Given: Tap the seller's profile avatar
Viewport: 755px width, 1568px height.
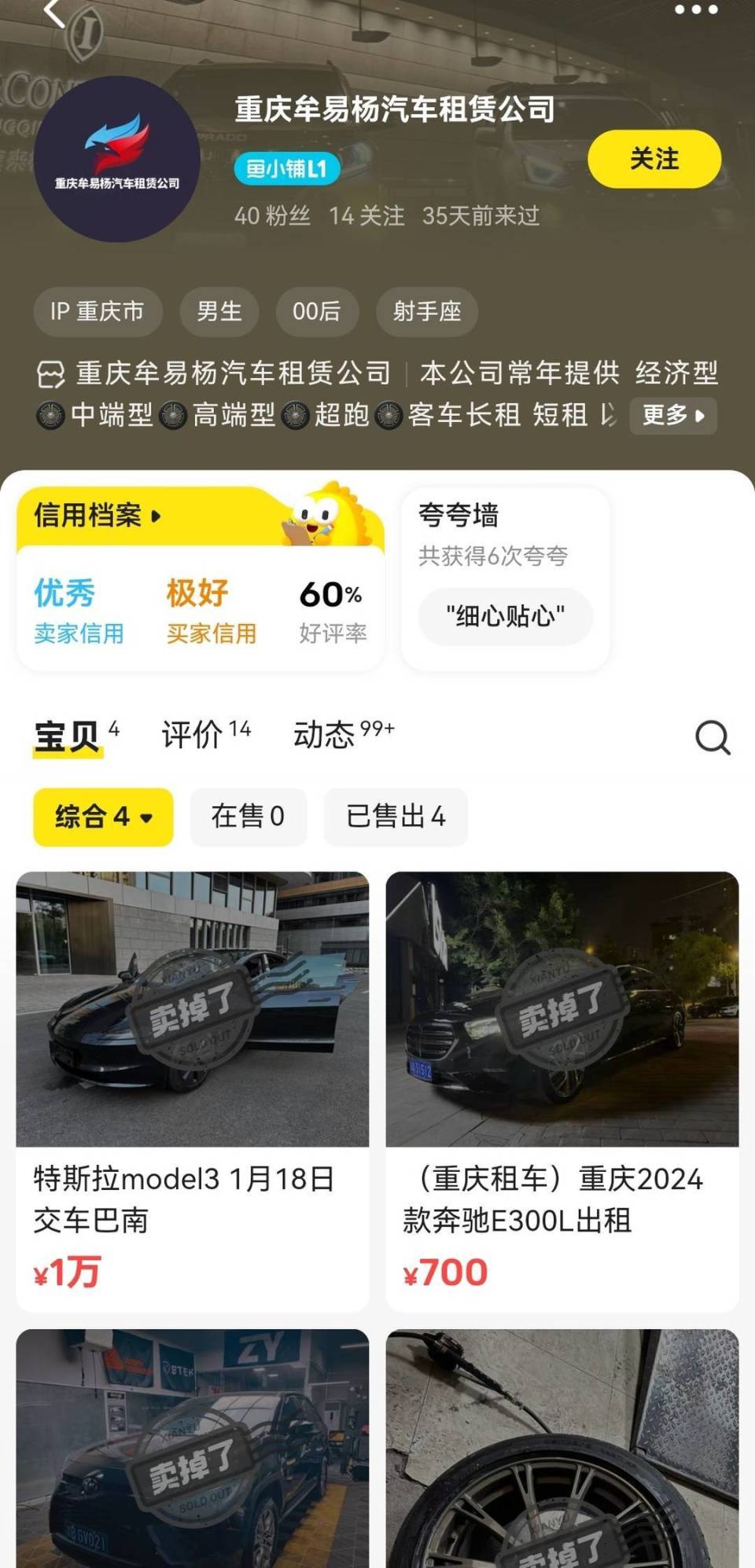Looking at the screenshot, I should (118, 157).
